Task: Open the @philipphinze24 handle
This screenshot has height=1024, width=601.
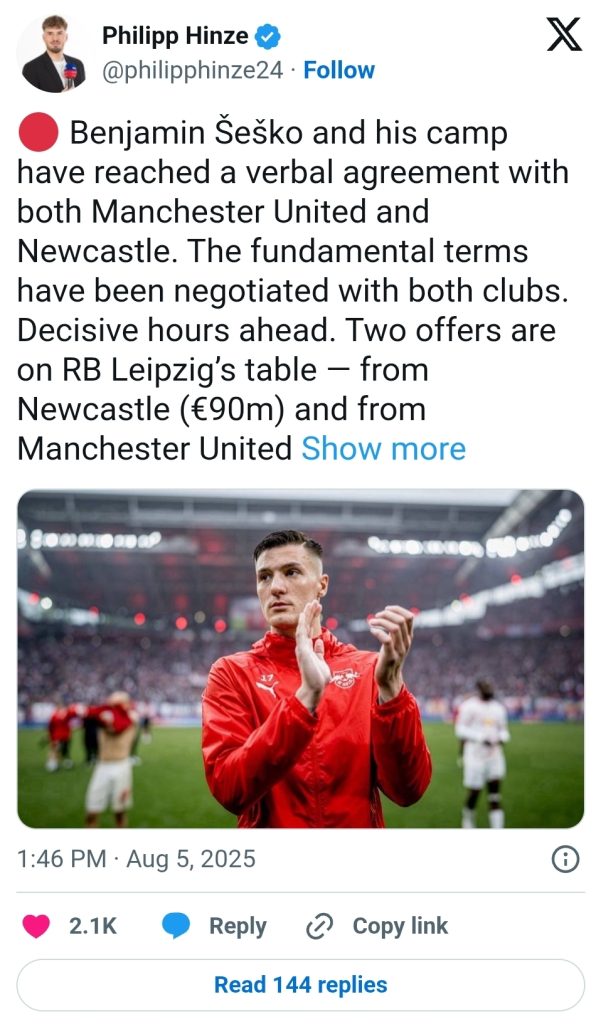Action: 193,70
